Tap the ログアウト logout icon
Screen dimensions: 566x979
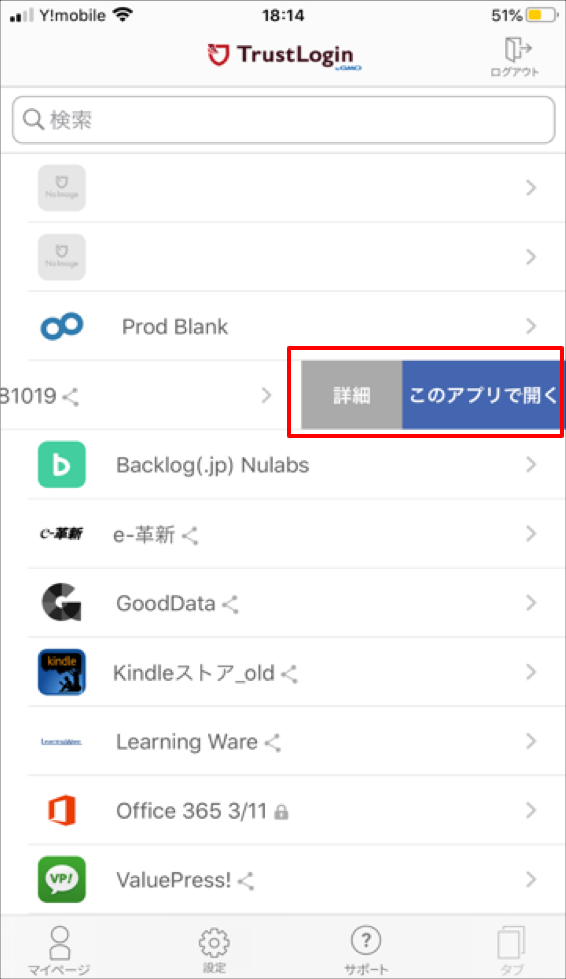click(514, 57)
